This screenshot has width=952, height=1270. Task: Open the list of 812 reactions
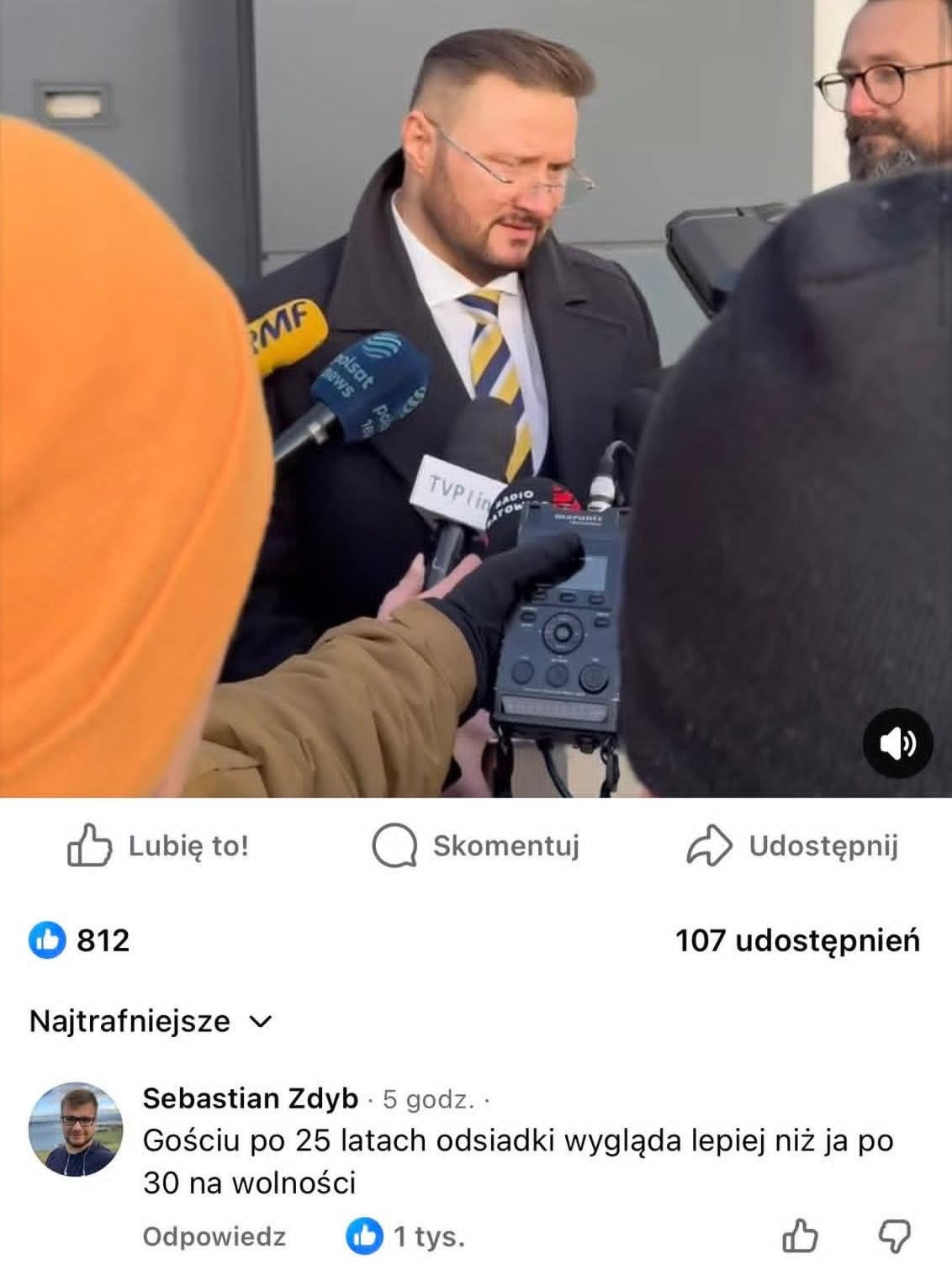click(x=80, y=940)
